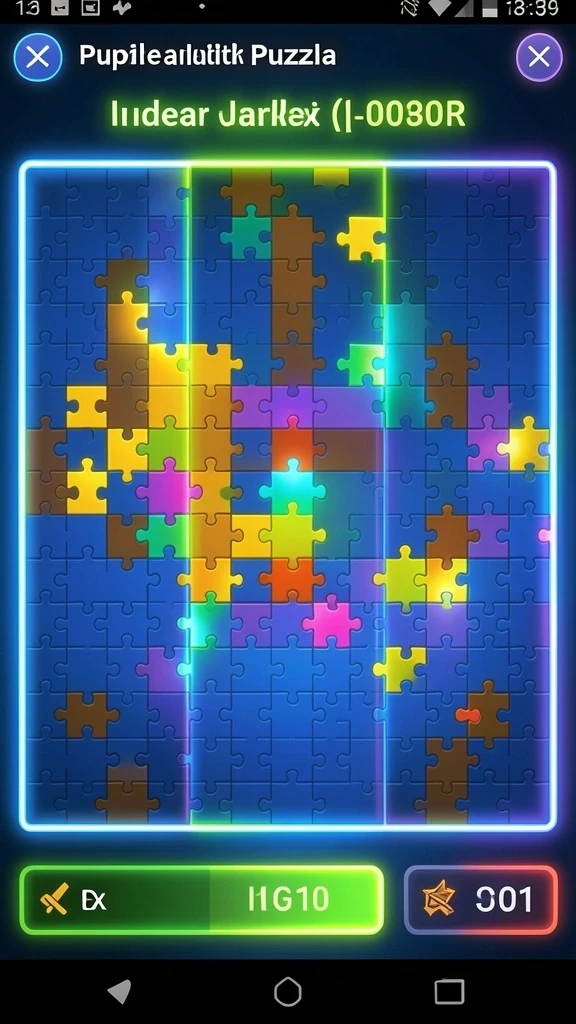The width and height of the screenshot is (576, 1024).
Task: Tap the purple X button at top right
Action: (539, 57)
